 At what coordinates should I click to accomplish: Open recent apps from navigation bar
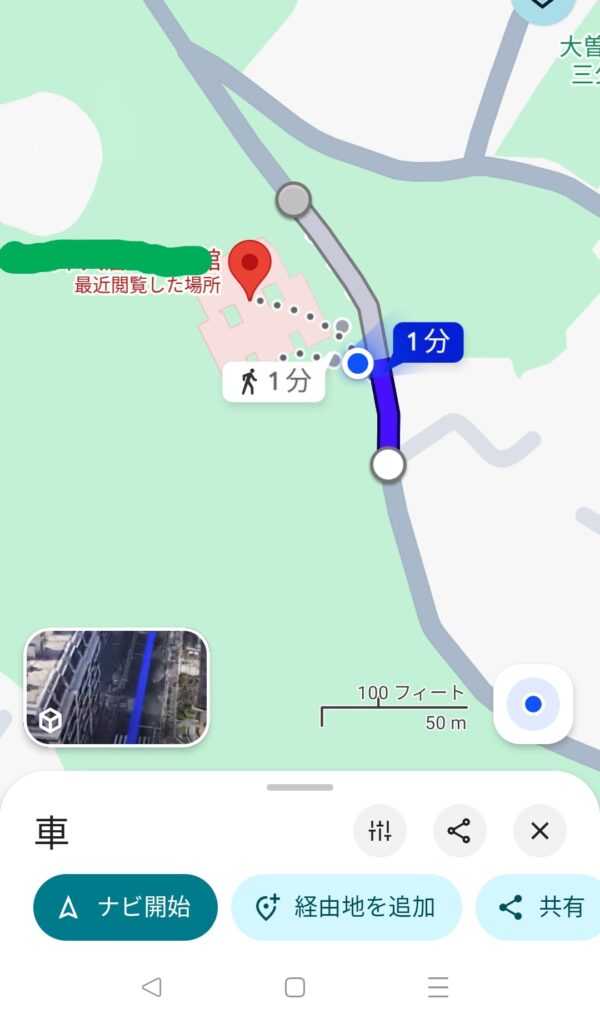(438, 987)
